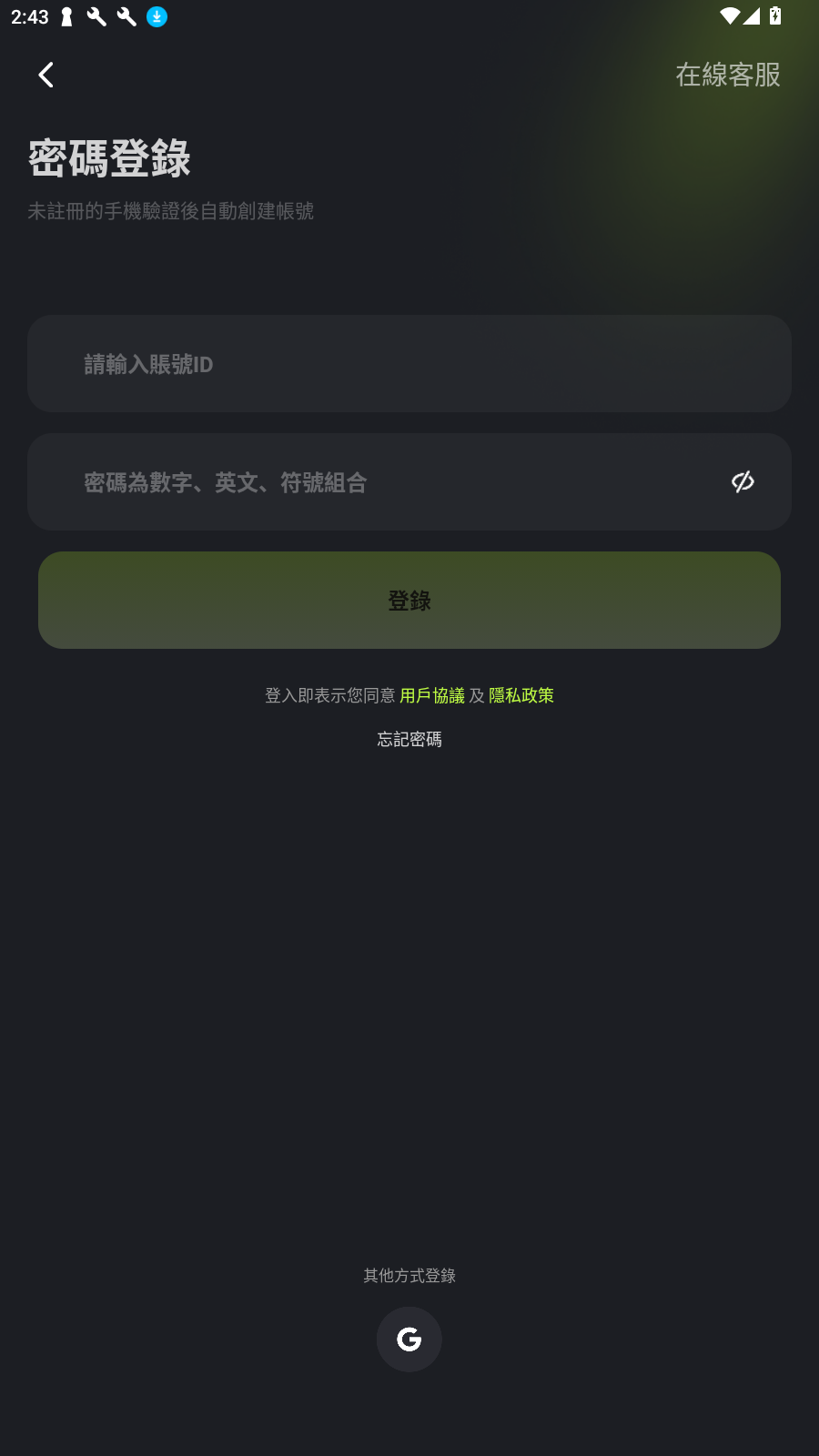
Task: Toggle password visibility eye icon
Action: coord(743,481)
